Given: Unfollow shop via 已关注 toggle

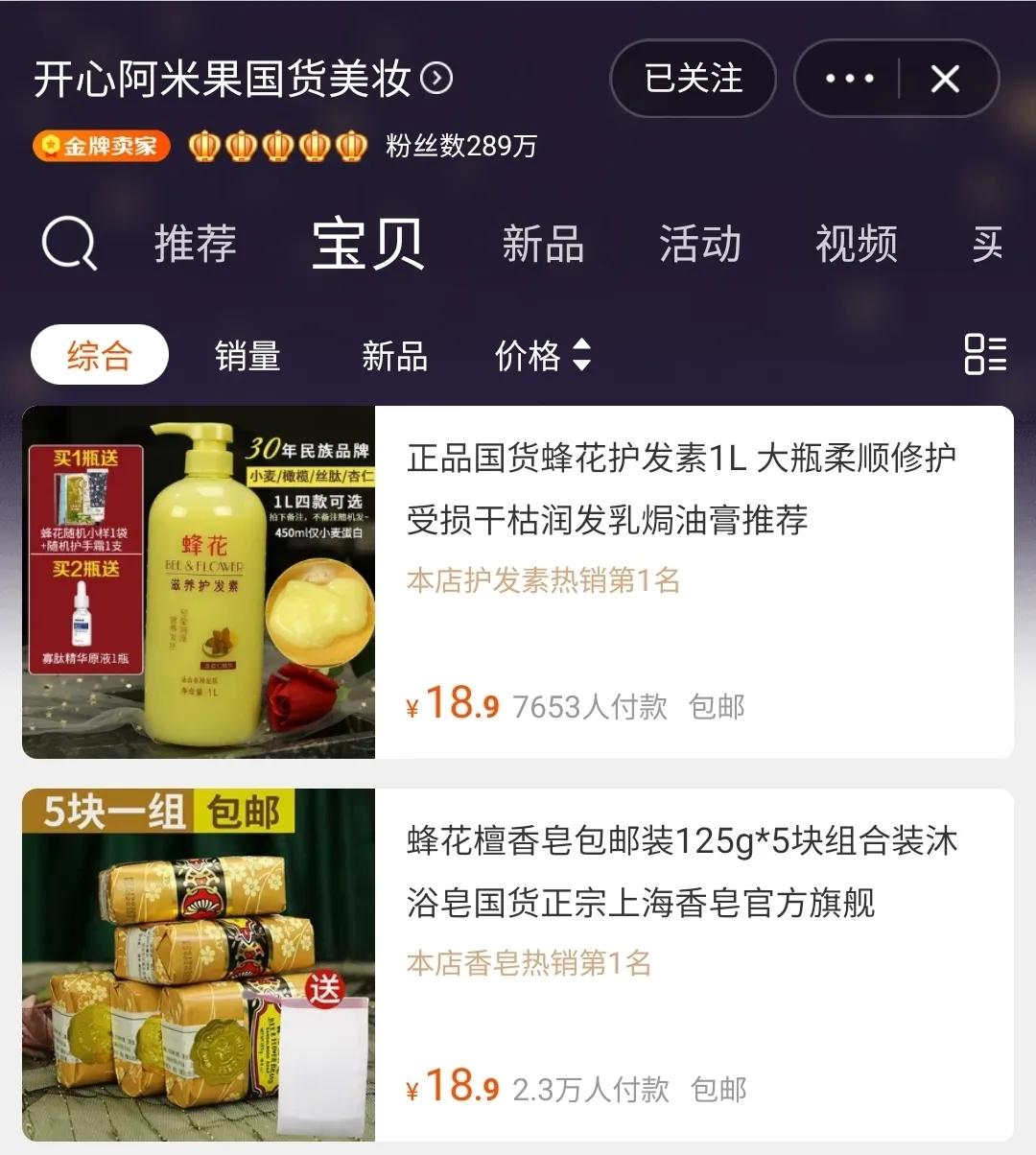Looking at the screenshot, I should tap(693, 79).
